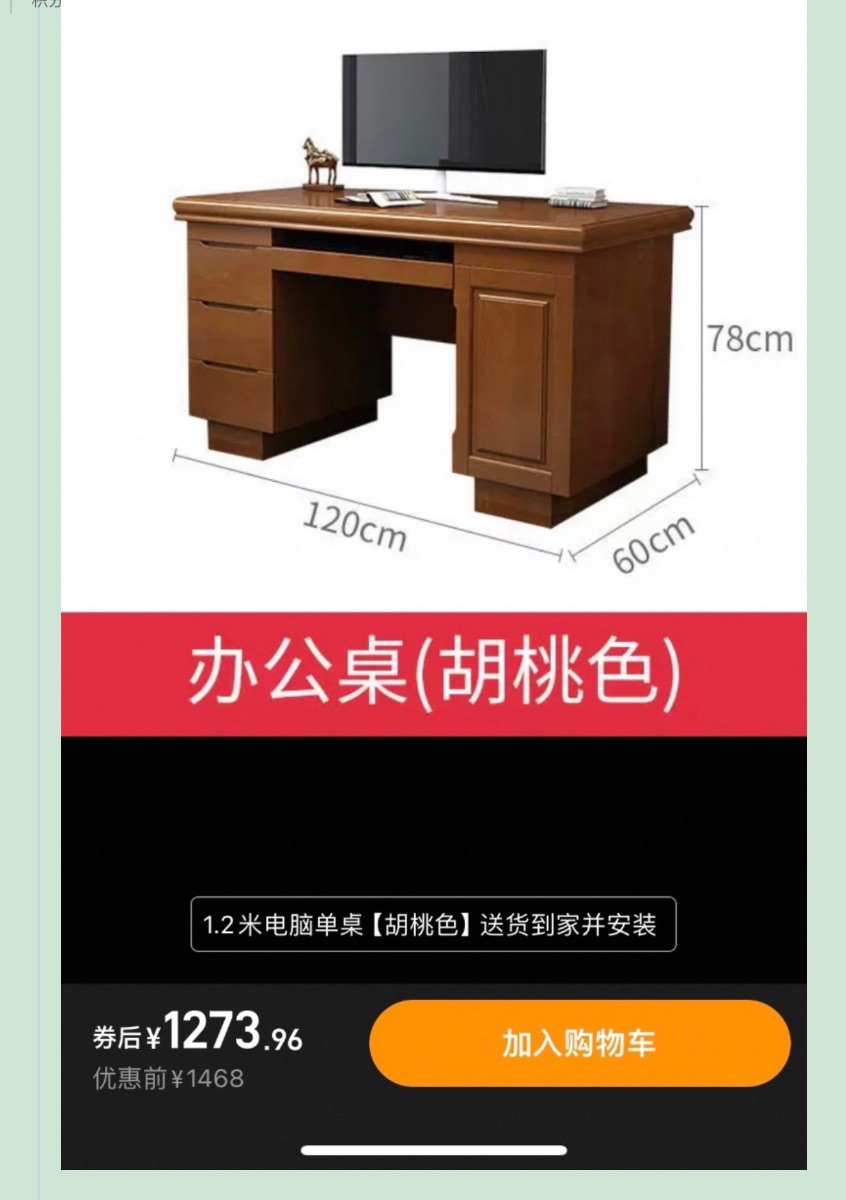Tap the 加入购物车 button

coord(579,1043)
